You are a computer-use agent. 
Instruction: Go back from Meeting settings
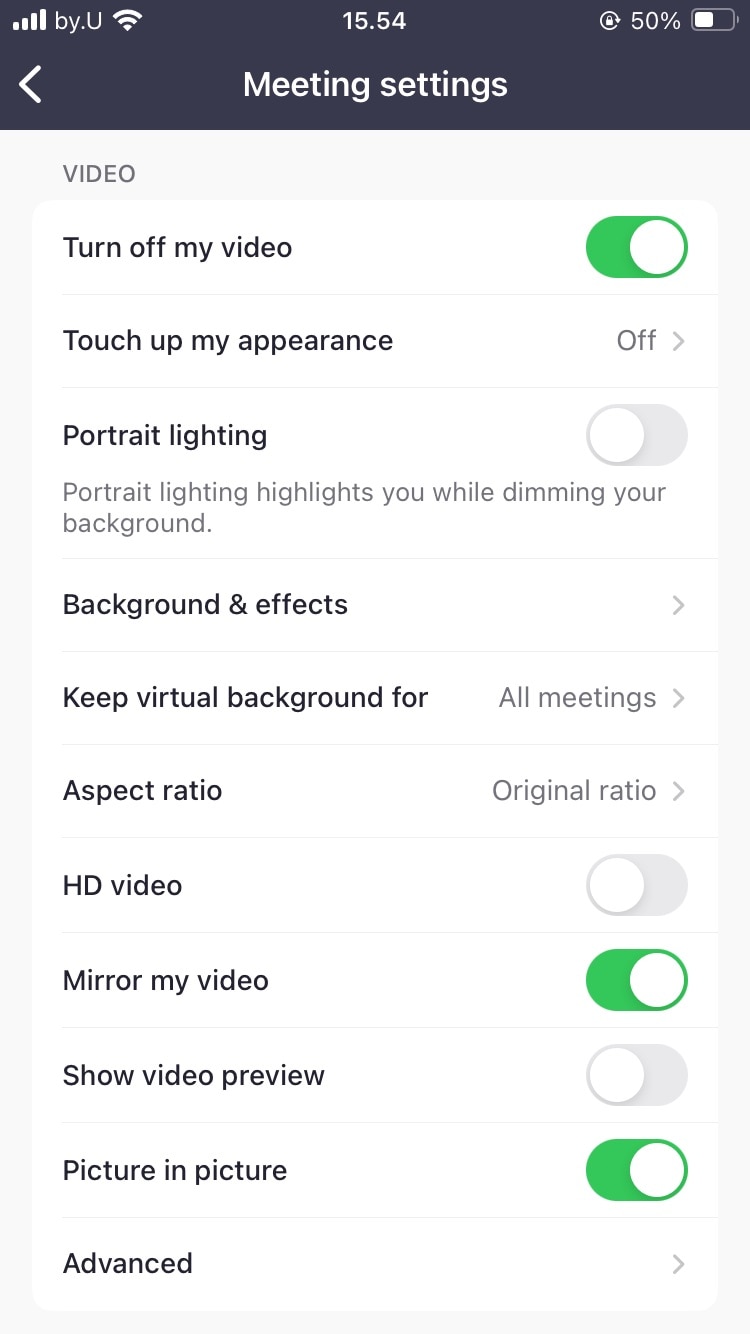pyautogui.click(x=31, y=85)
